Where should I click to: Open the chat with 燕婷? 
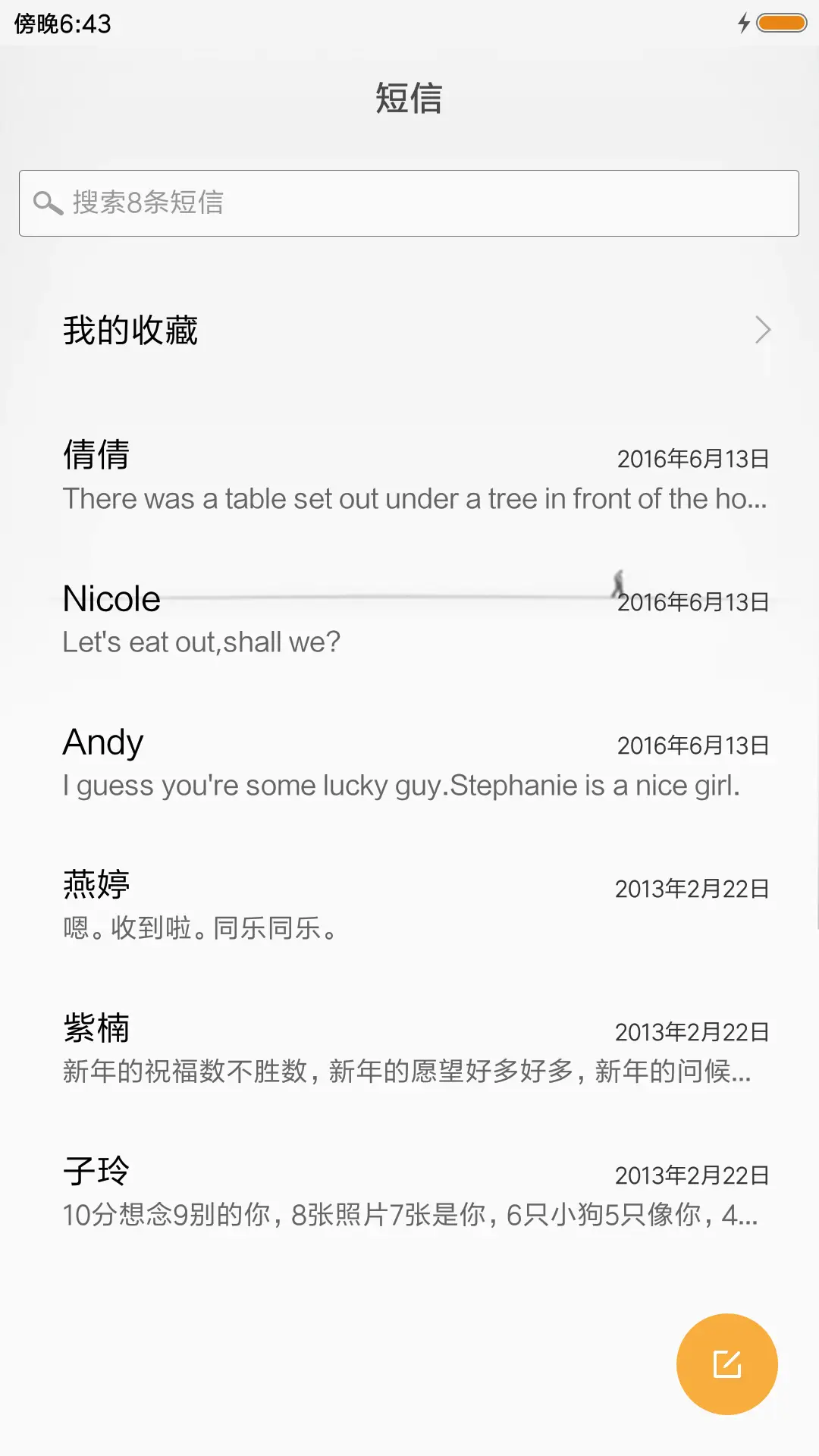[409, 904]
